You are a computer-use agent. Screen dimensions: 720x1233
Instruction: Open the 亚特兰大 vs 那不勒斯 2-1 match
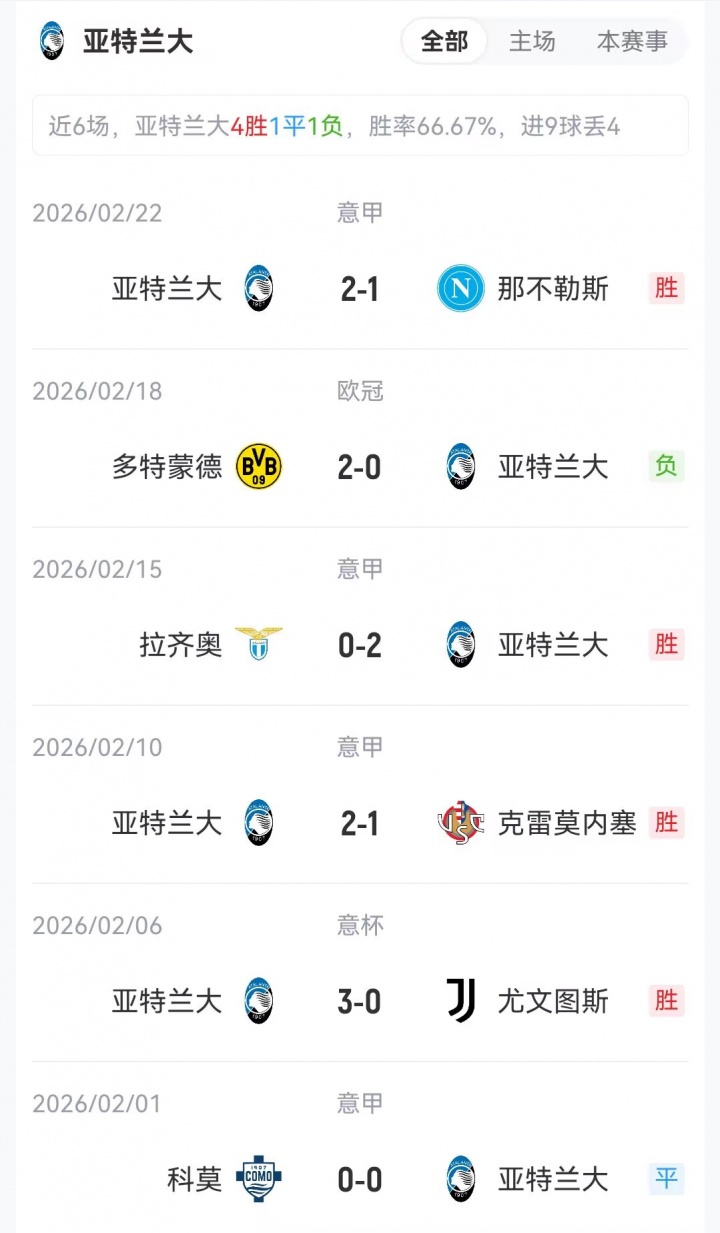tap(360, 290)
